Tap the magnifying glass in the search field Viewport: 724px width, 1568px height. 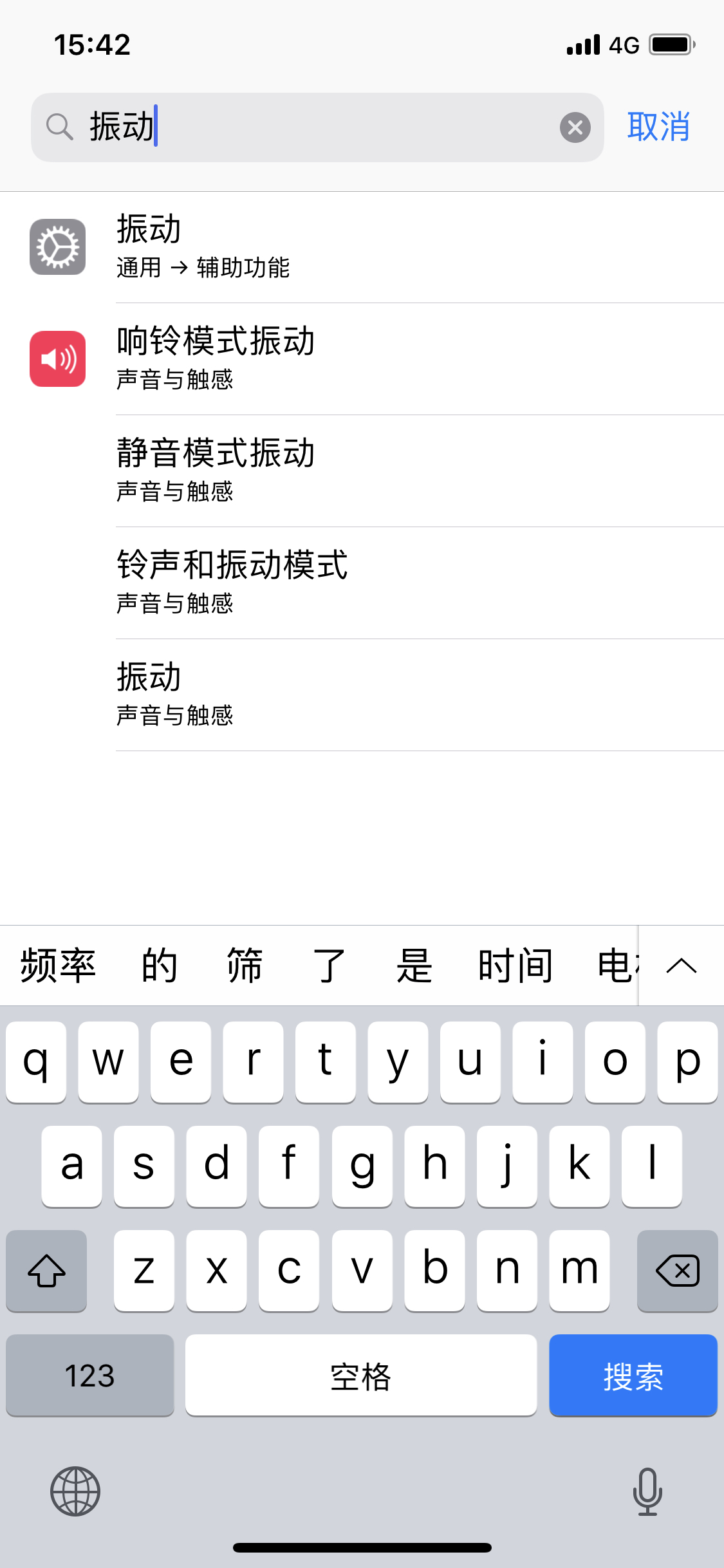coord(60,127)
